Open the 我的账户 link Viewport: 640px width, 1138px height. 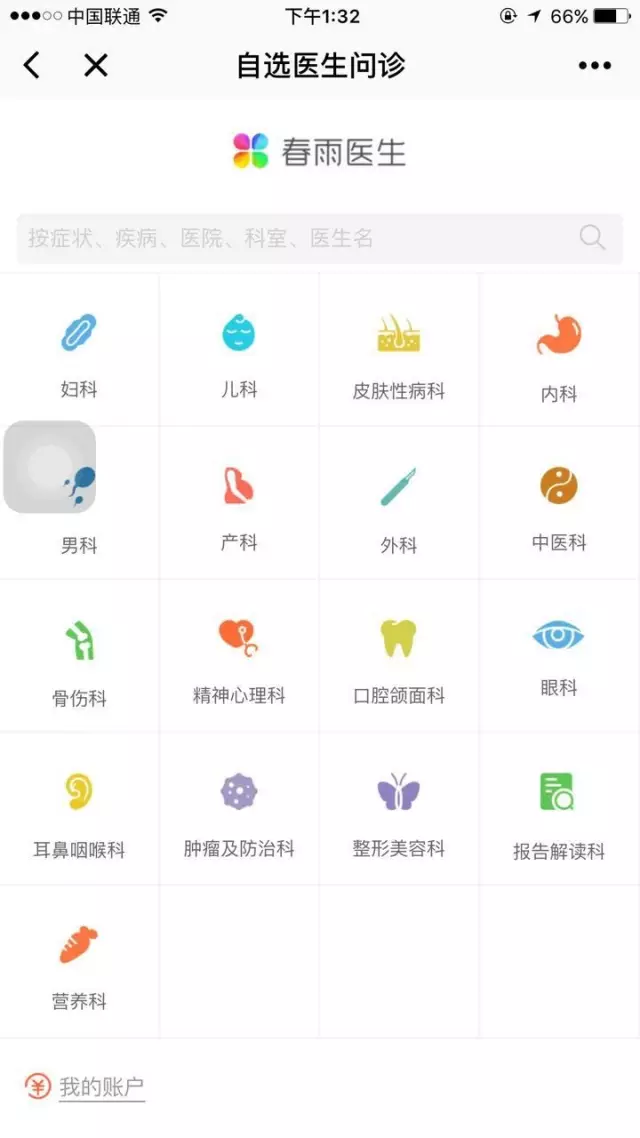pyautogui.click(x=102, y=1087)
